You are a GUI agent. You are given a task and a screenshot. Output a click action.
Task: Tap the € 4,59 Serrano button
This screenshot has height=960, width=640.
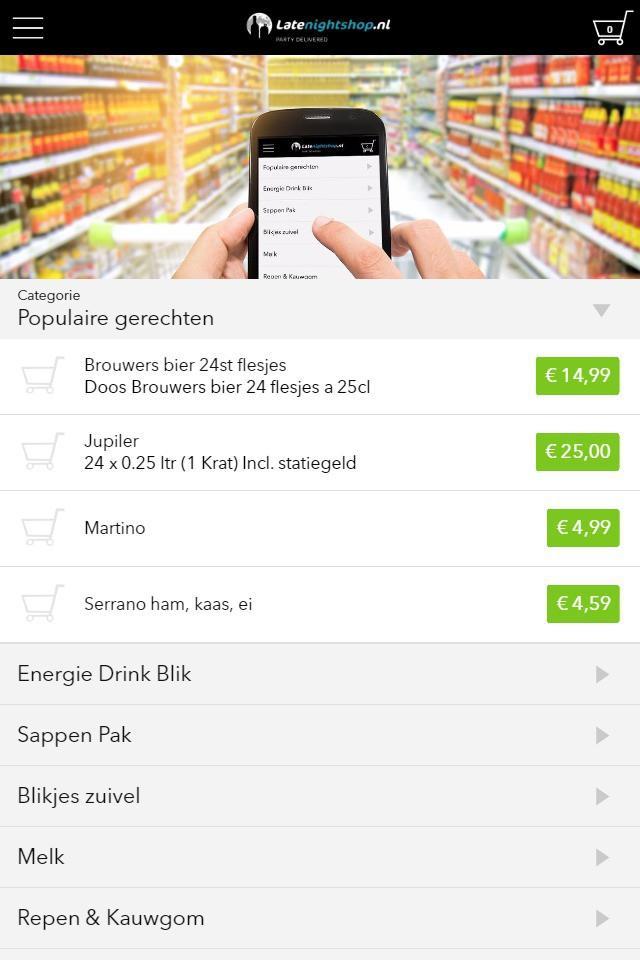pyautogui.click(x=582, y=604)
